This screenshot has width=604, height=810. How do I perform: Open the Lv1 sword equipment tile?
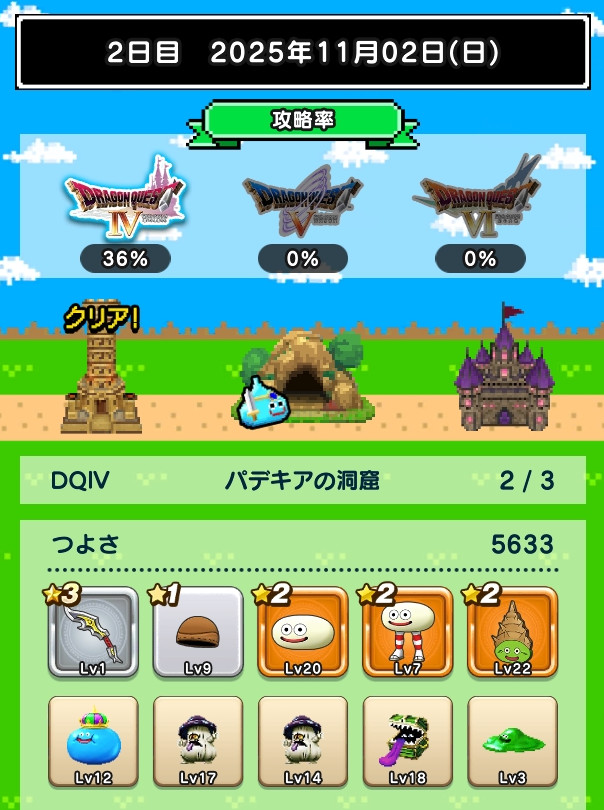pos(93,633)
